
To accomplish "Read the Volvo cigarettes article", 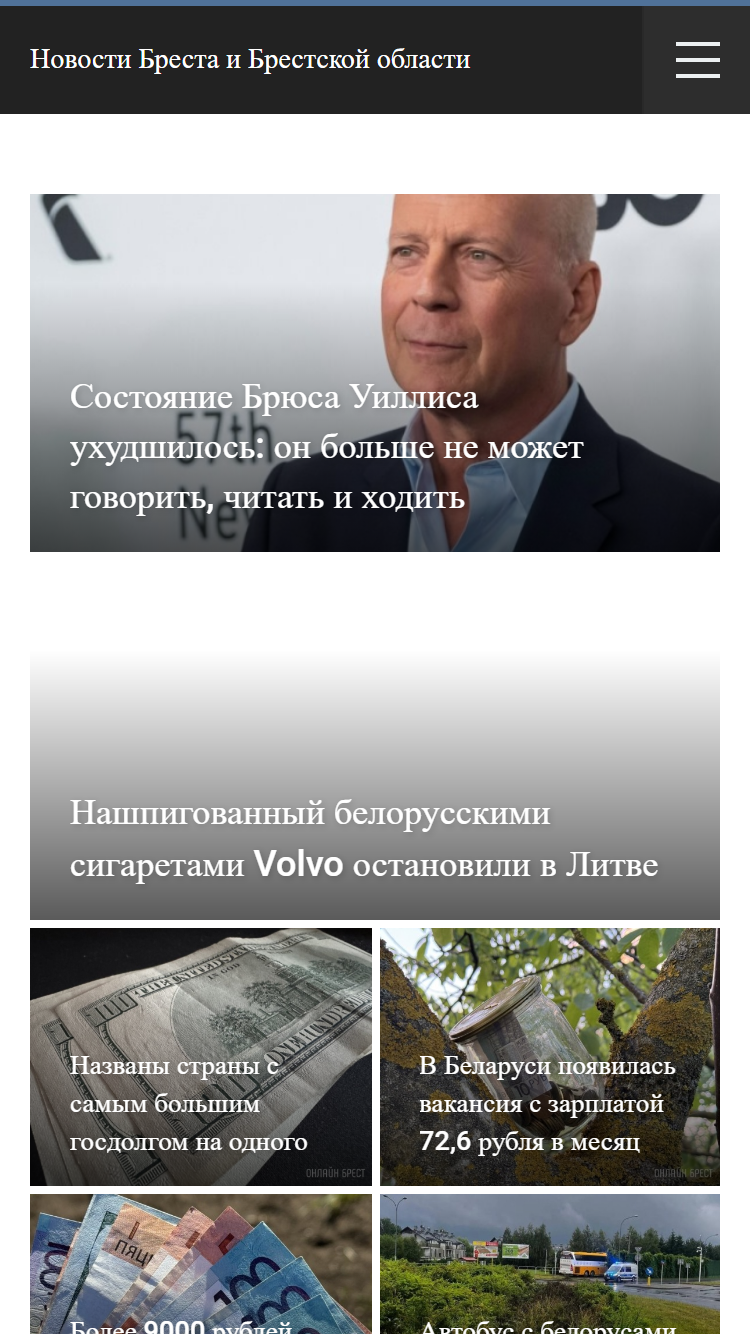I will click(375, 785).
